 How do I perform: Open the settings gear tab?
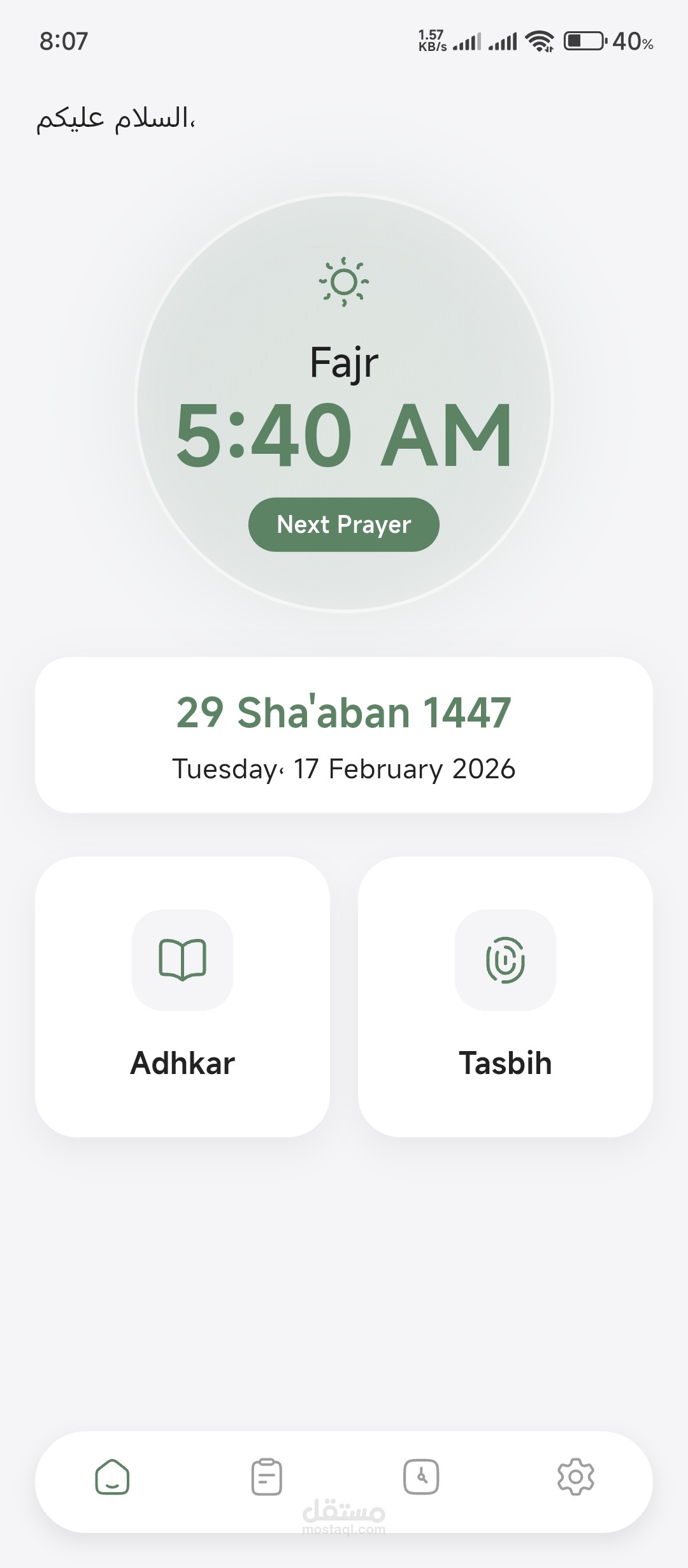tap(575, 1477)
